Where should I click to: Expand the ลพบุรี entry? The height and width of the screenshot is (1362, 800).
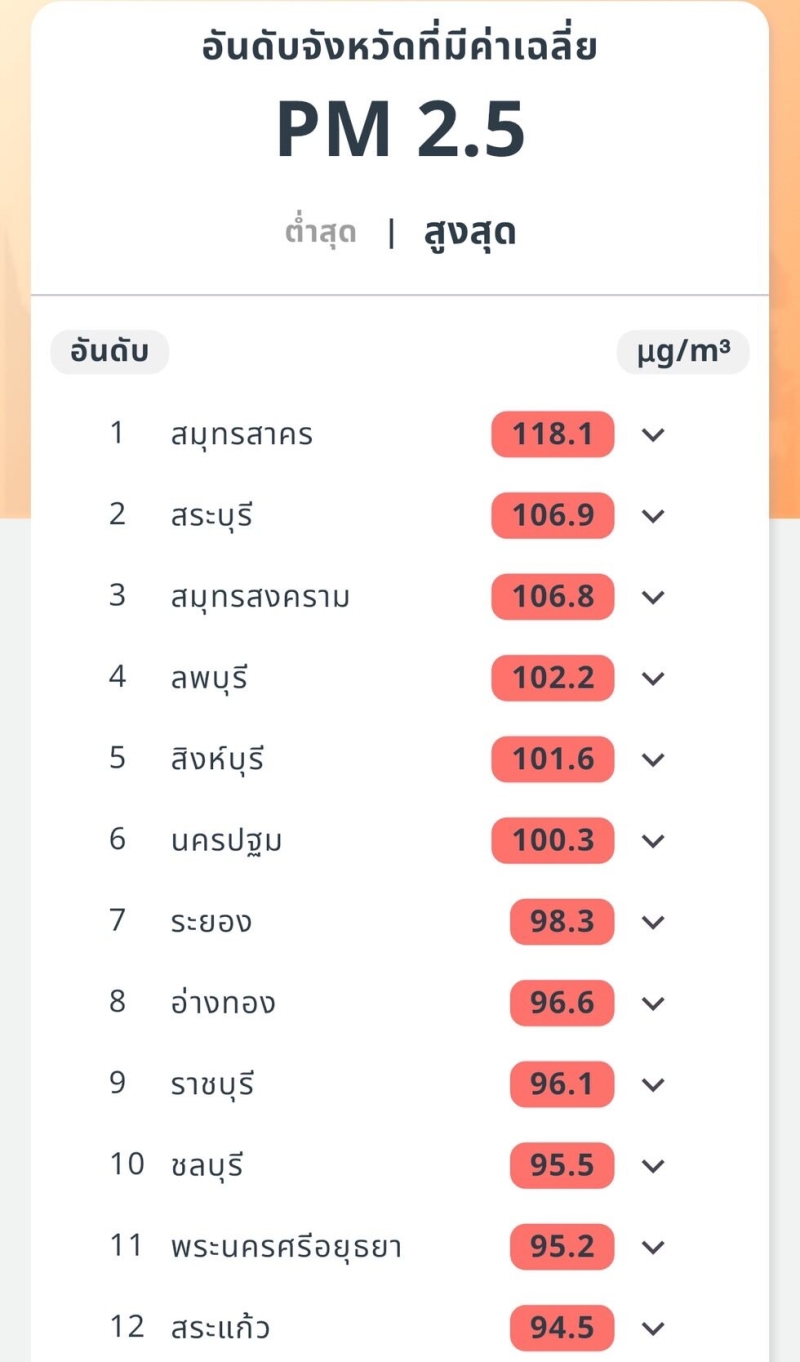pos(653,678)
